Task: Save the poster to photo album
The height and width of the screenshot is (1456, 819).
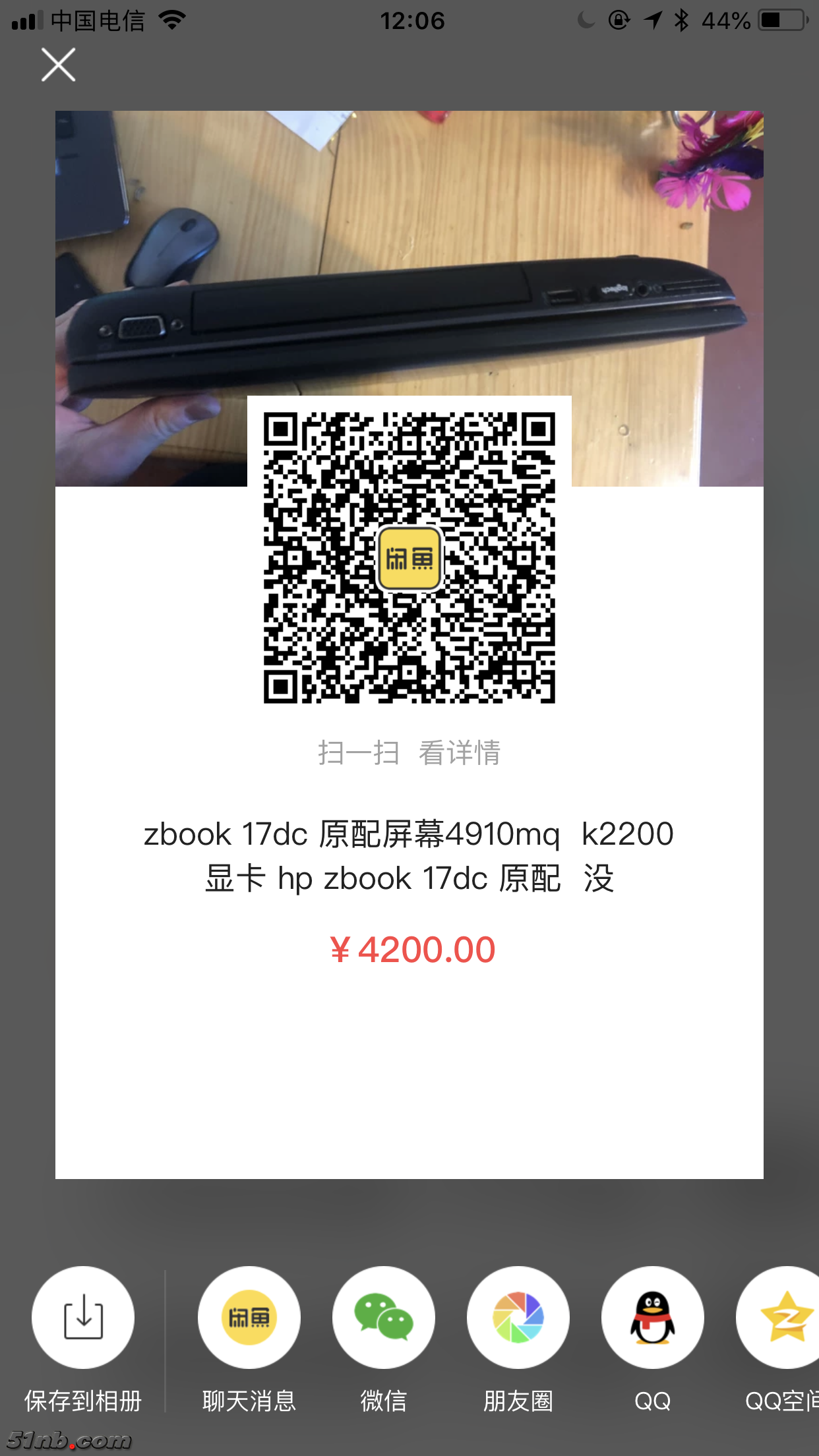Action: point(83,1318)
